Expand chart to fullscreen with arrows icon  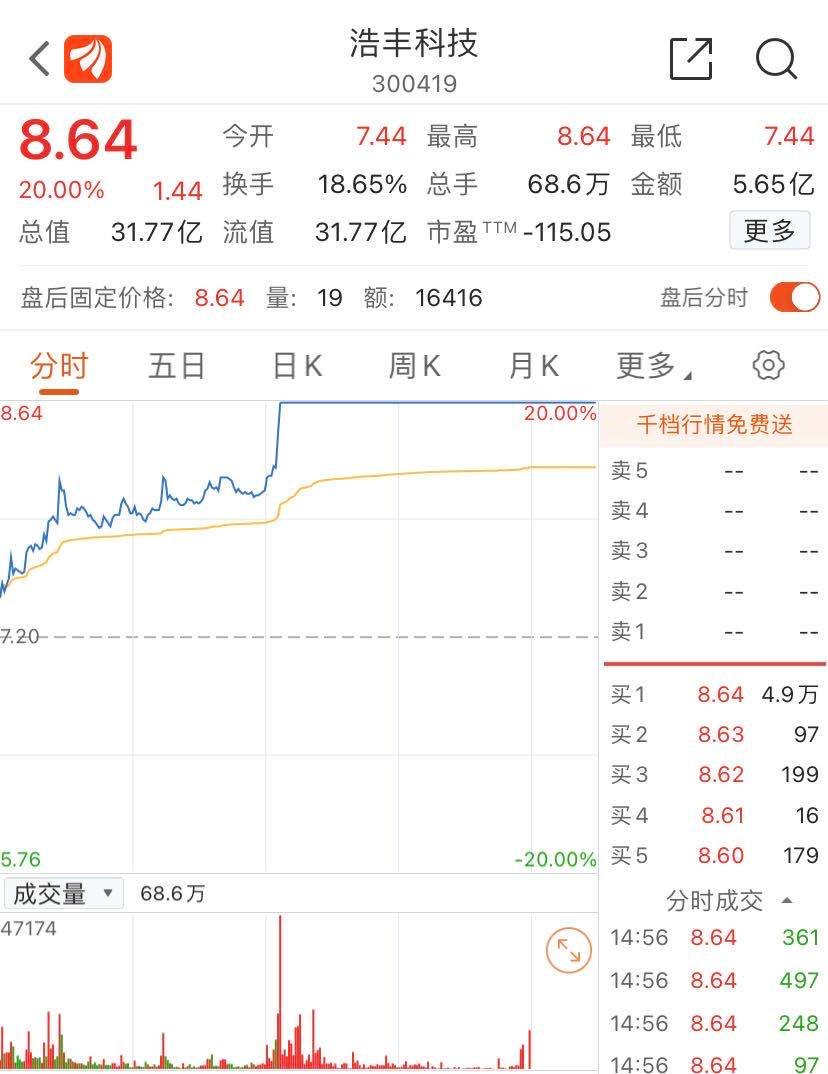coord(568,951)
